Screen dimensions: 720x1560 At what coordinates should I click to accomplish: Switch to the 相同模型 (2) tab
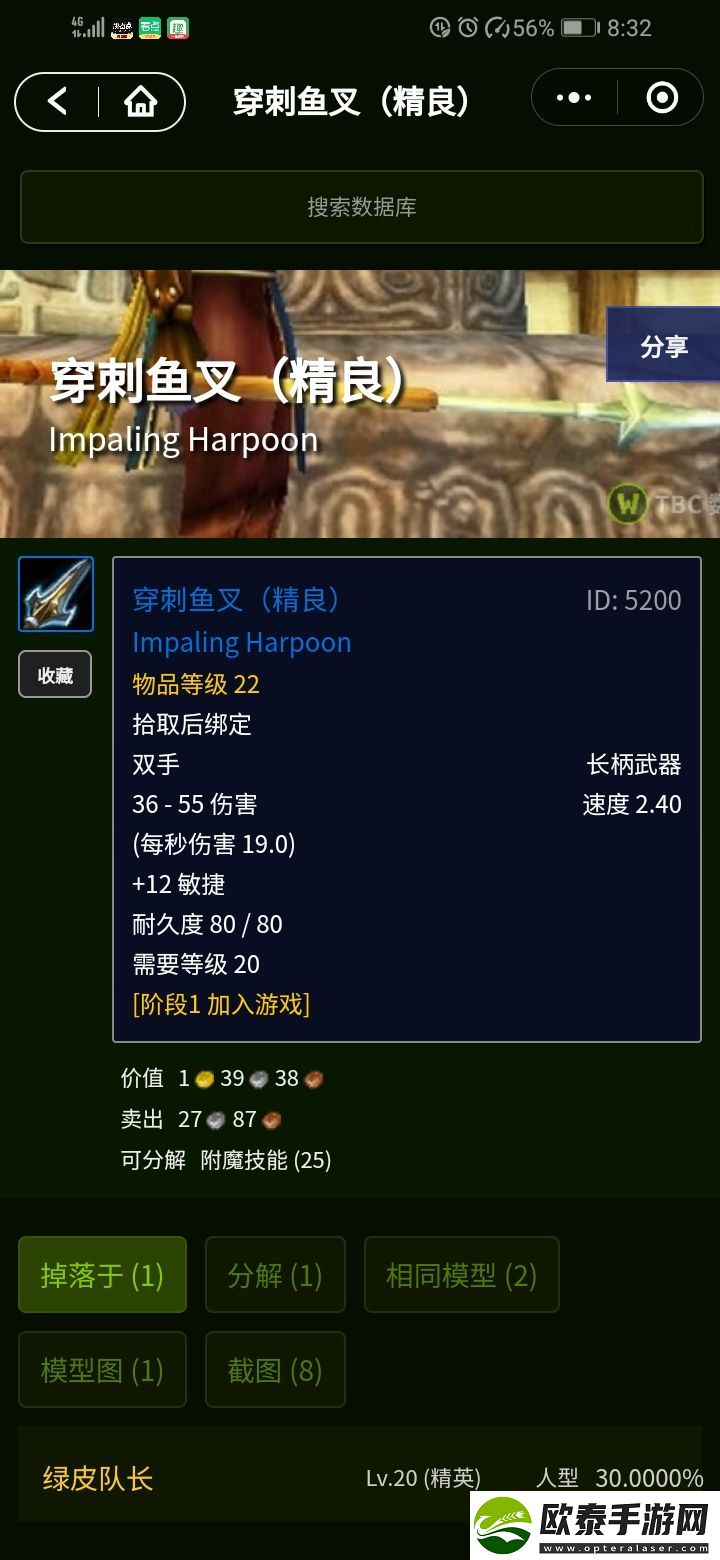pyautogui.click(x=461, y=1275)
